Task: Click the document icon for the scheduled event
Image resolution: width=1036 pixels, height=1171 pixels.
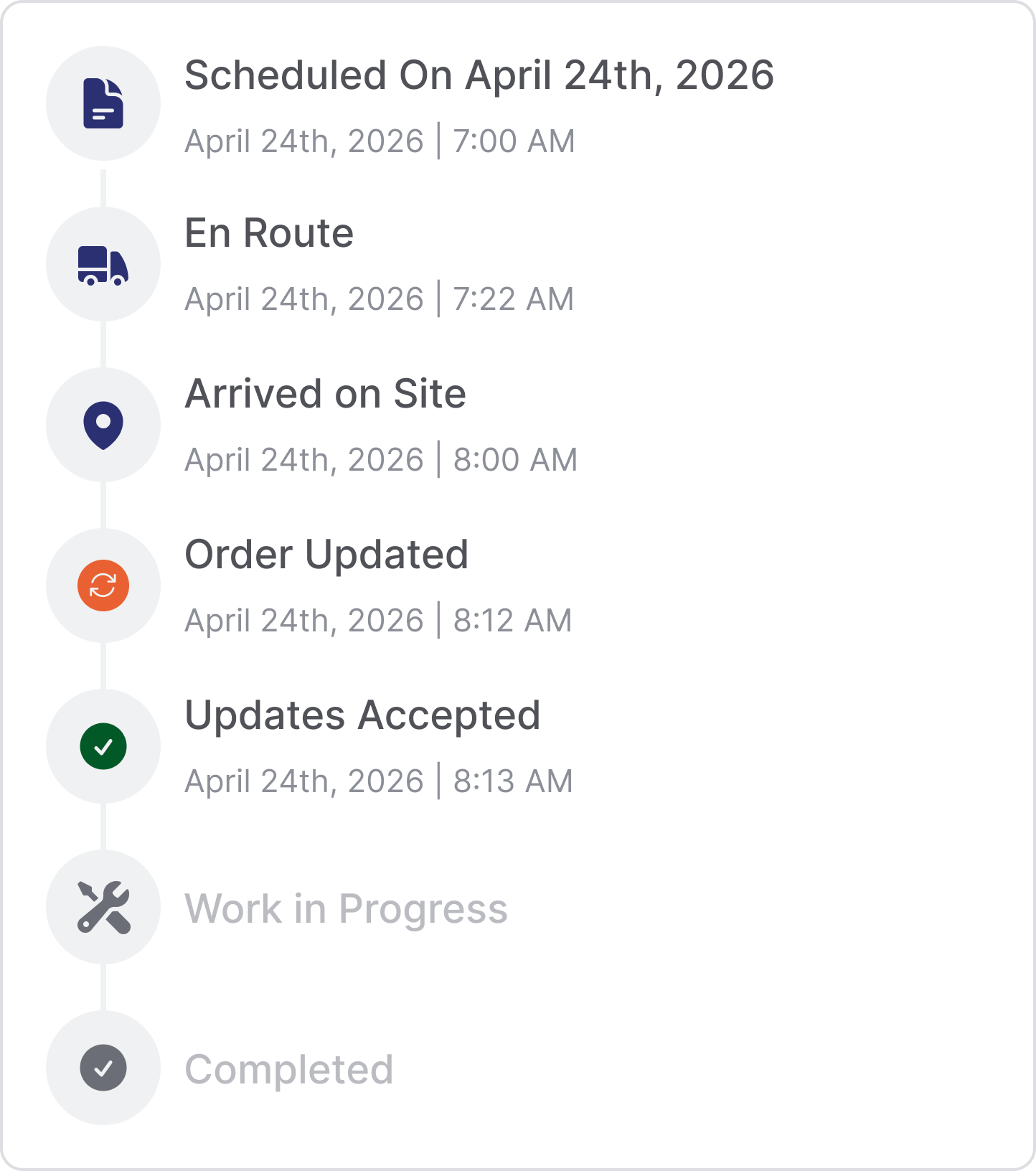Action: coord(103,103)
